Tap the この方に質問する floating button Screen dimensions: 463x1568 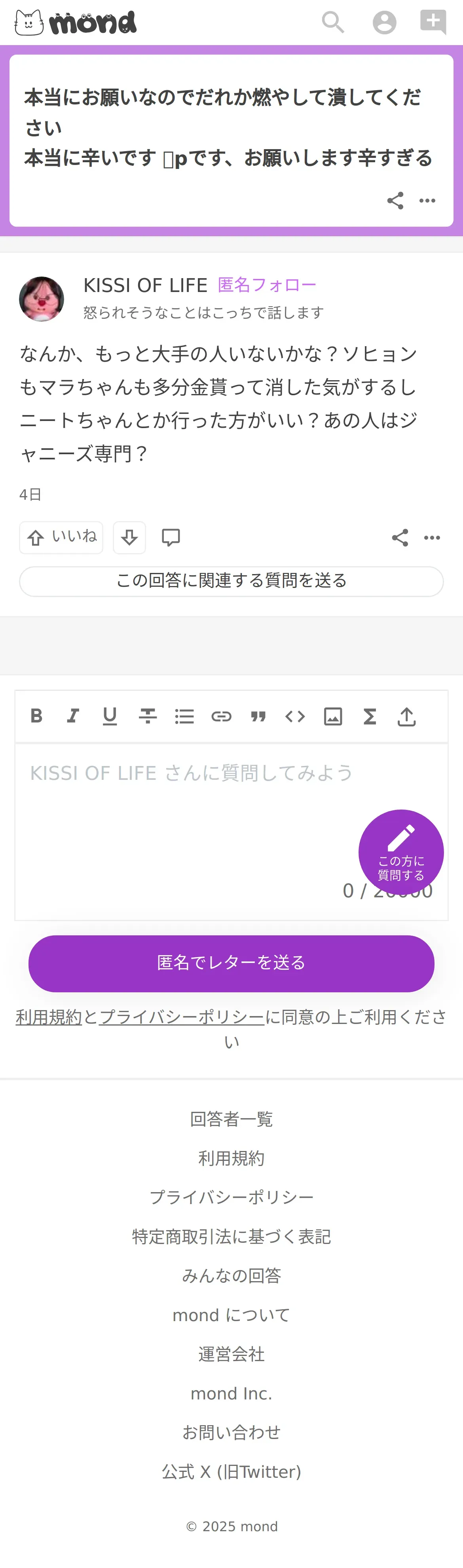coord(401,852)
